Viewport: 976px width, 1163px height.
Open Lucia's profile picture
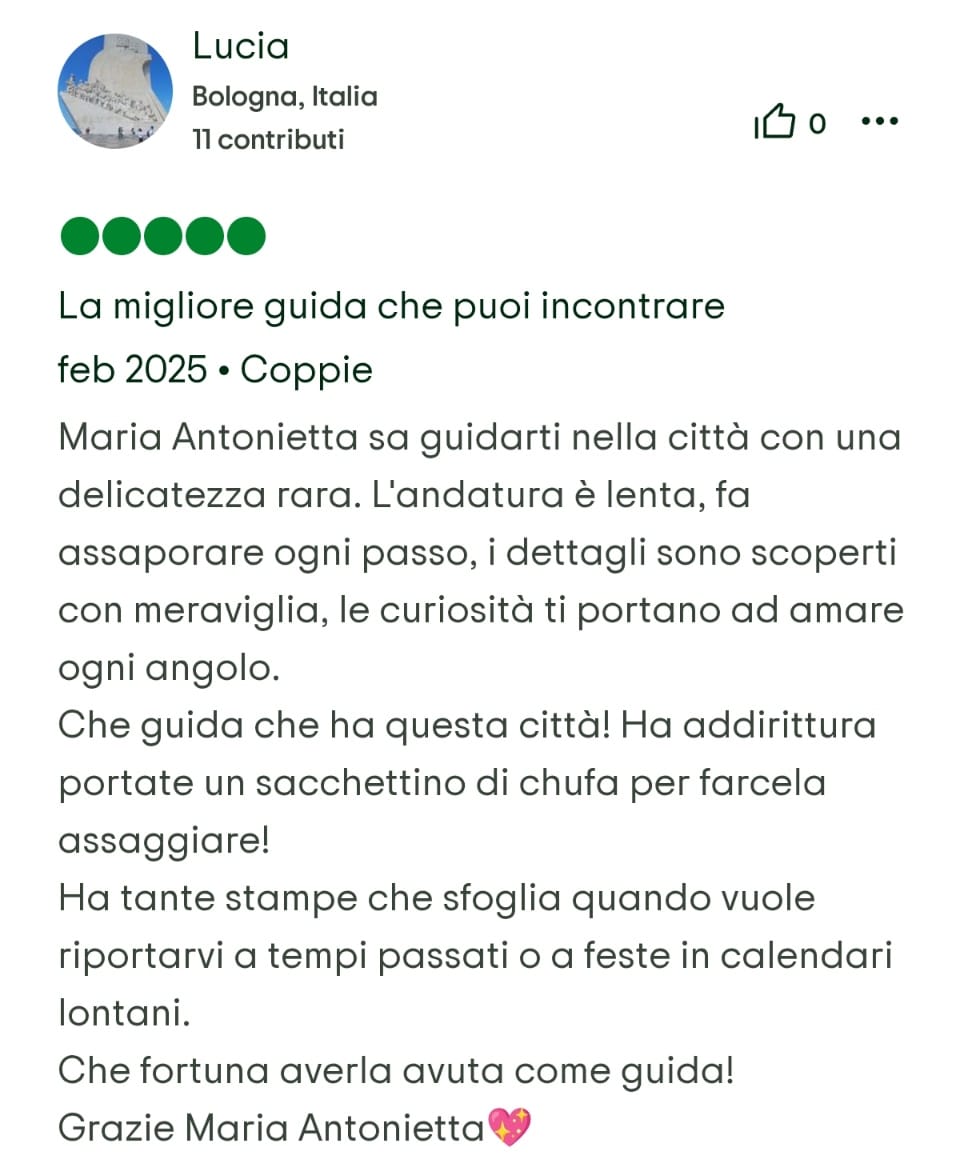115,92
